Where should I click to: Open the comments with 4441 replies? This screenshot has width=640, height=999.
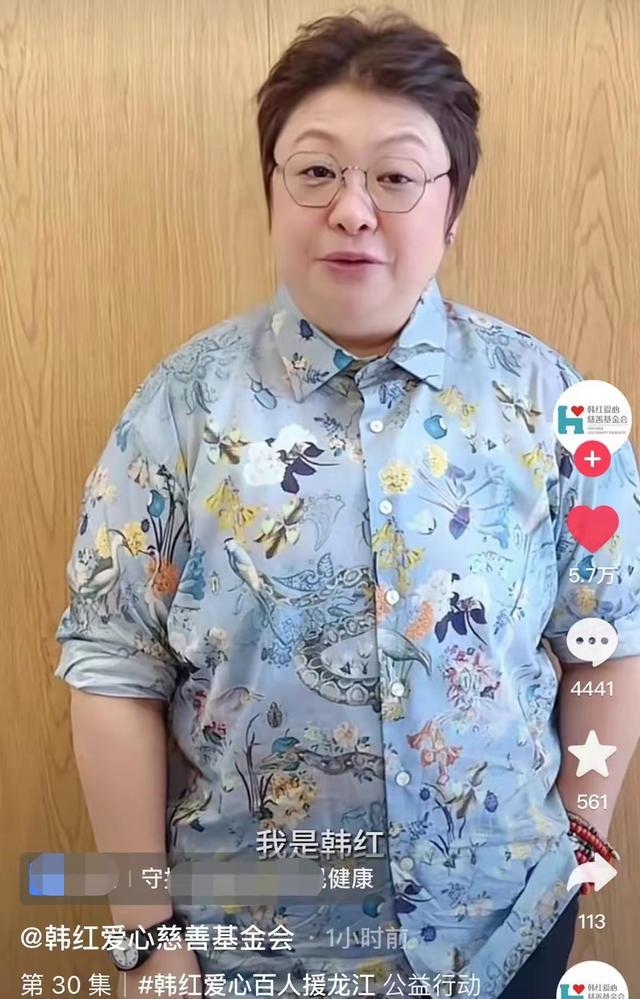pyautogui.click(x=592, y=642)
